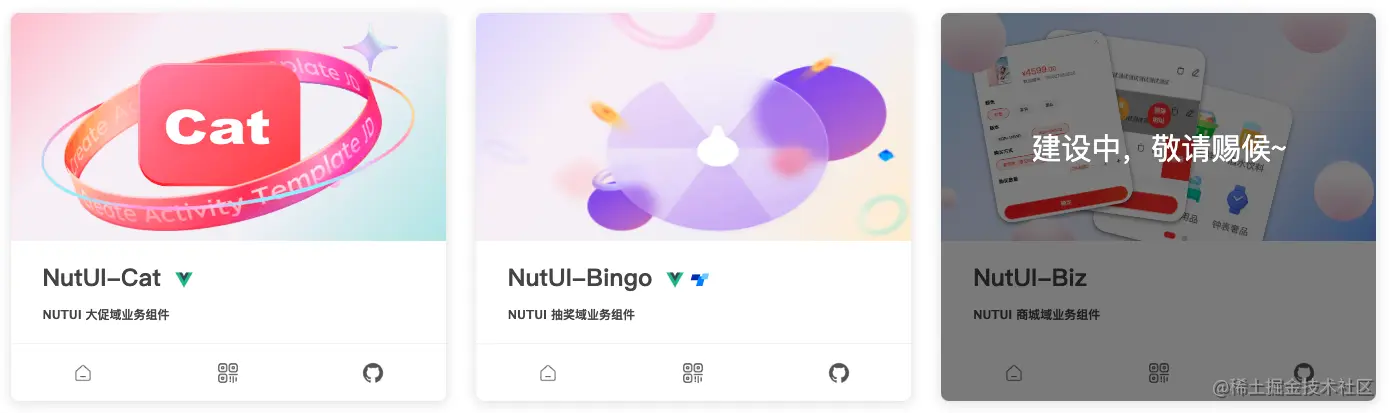1389x413 pixels.
Task: Visit the NutUI-Bingo home page icon
Action: 548,374
